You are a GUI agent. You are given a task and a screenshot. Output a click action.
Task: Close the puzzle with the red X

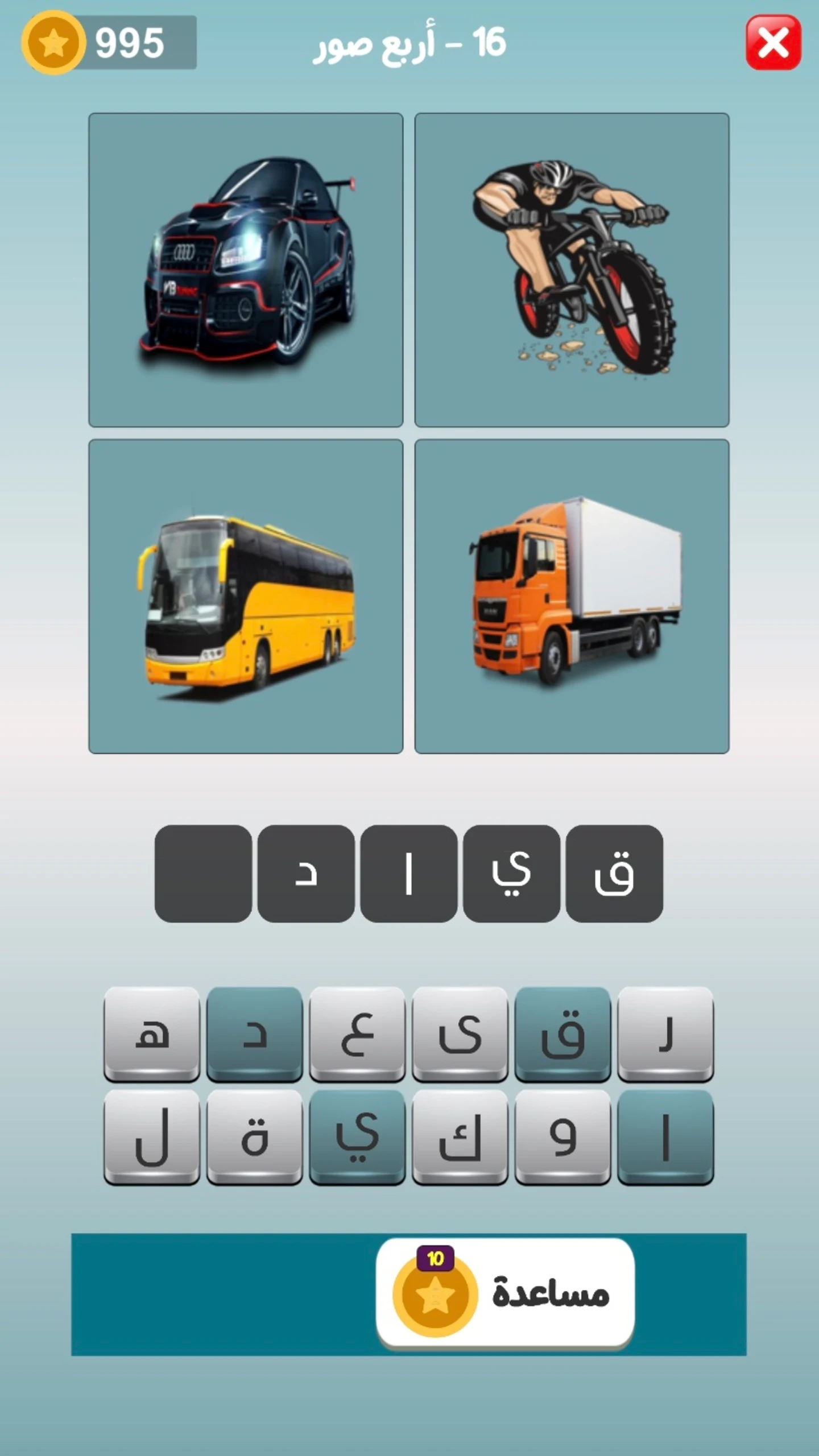773,43
